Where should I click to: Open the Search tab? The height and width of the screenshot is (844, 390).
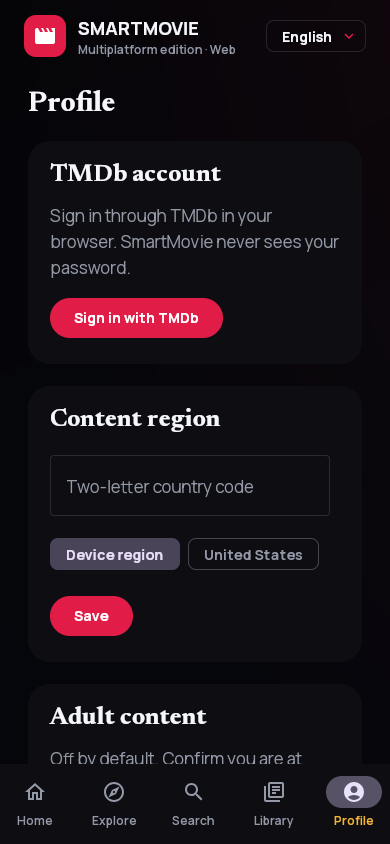click(x=193, y=803)
